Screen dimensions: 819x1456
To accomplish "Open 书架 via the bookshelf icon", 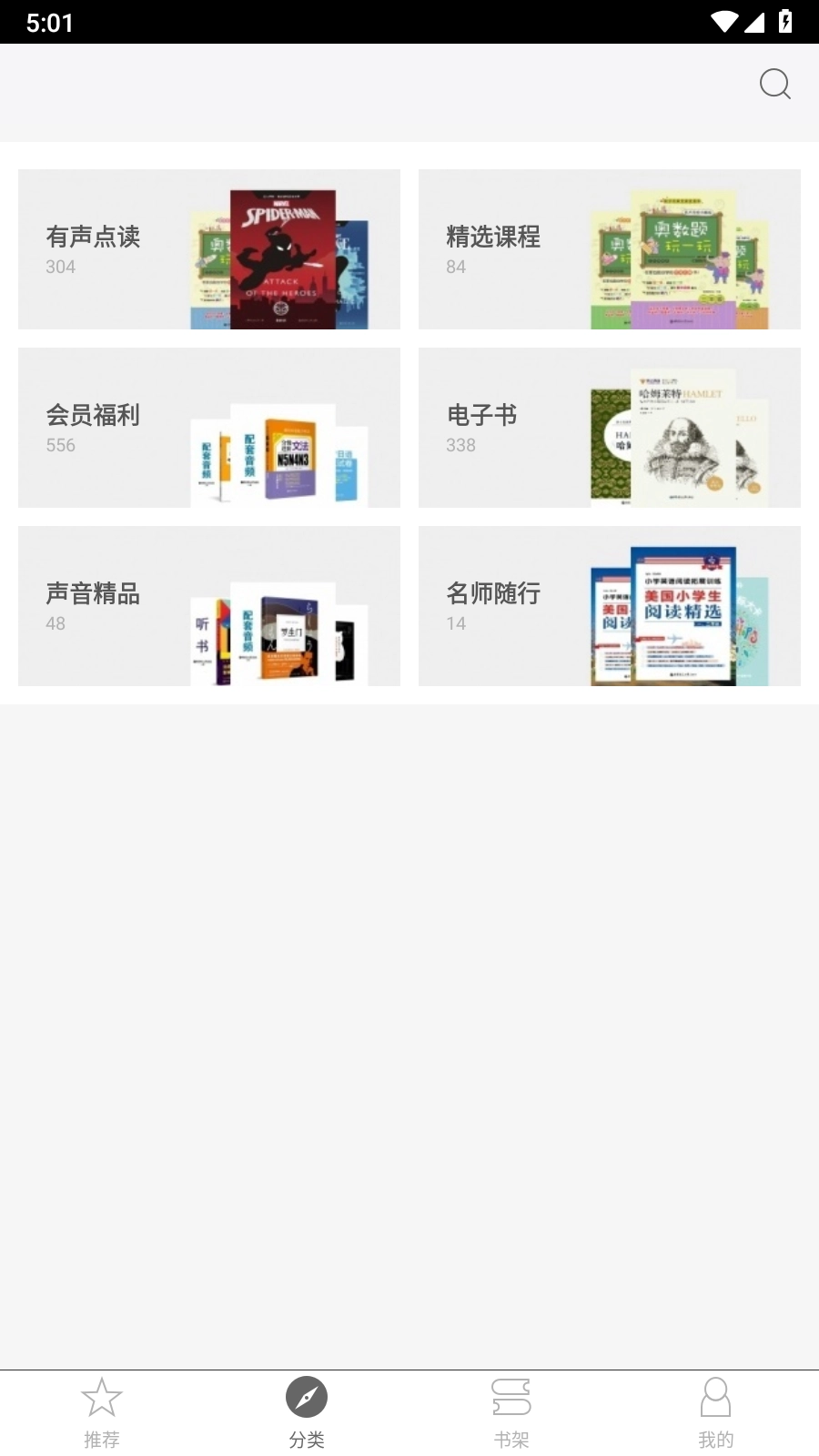I will [511, 1397].
